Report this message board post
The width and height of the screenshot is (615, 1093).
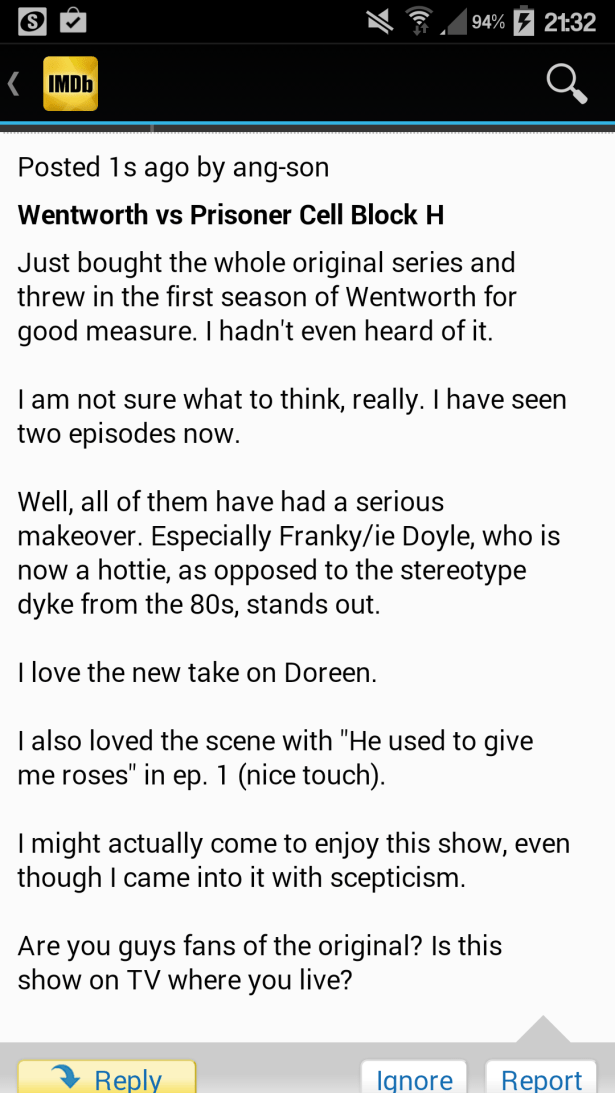click(x=541, y=1078)
